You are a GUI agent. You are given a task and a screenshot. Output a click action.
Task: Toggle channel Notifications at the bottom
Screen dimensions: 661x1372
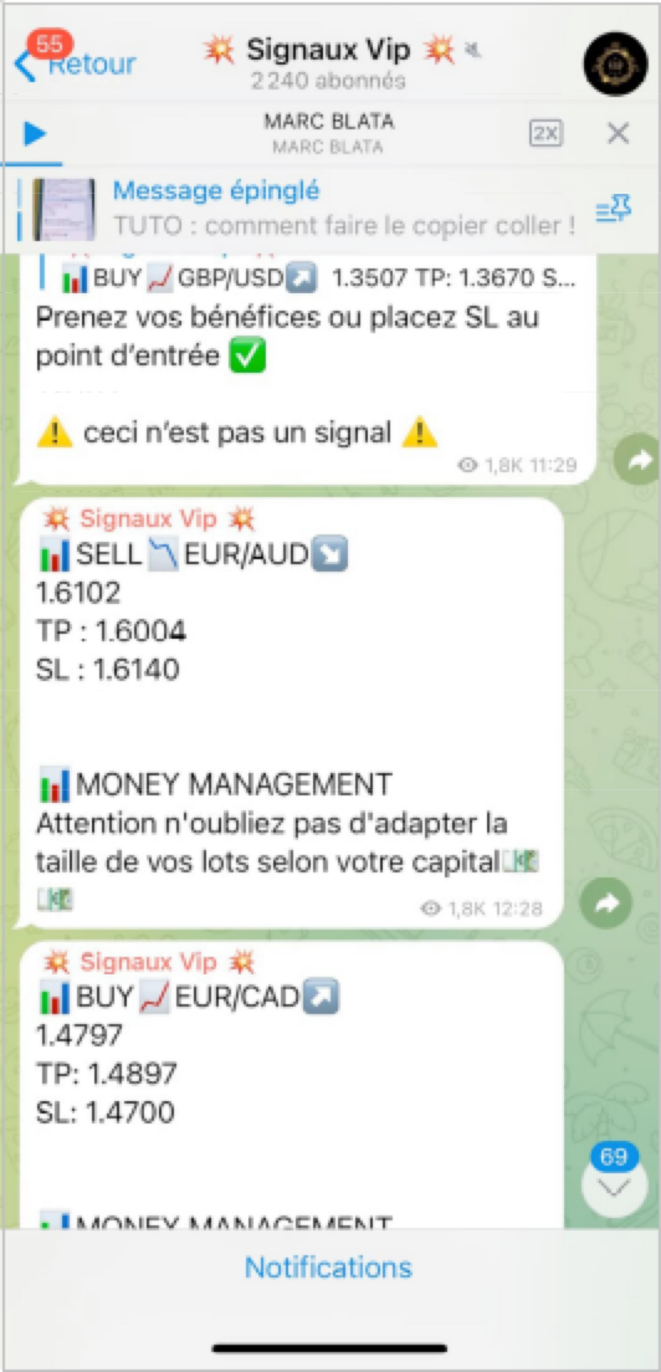[329, 1268]
